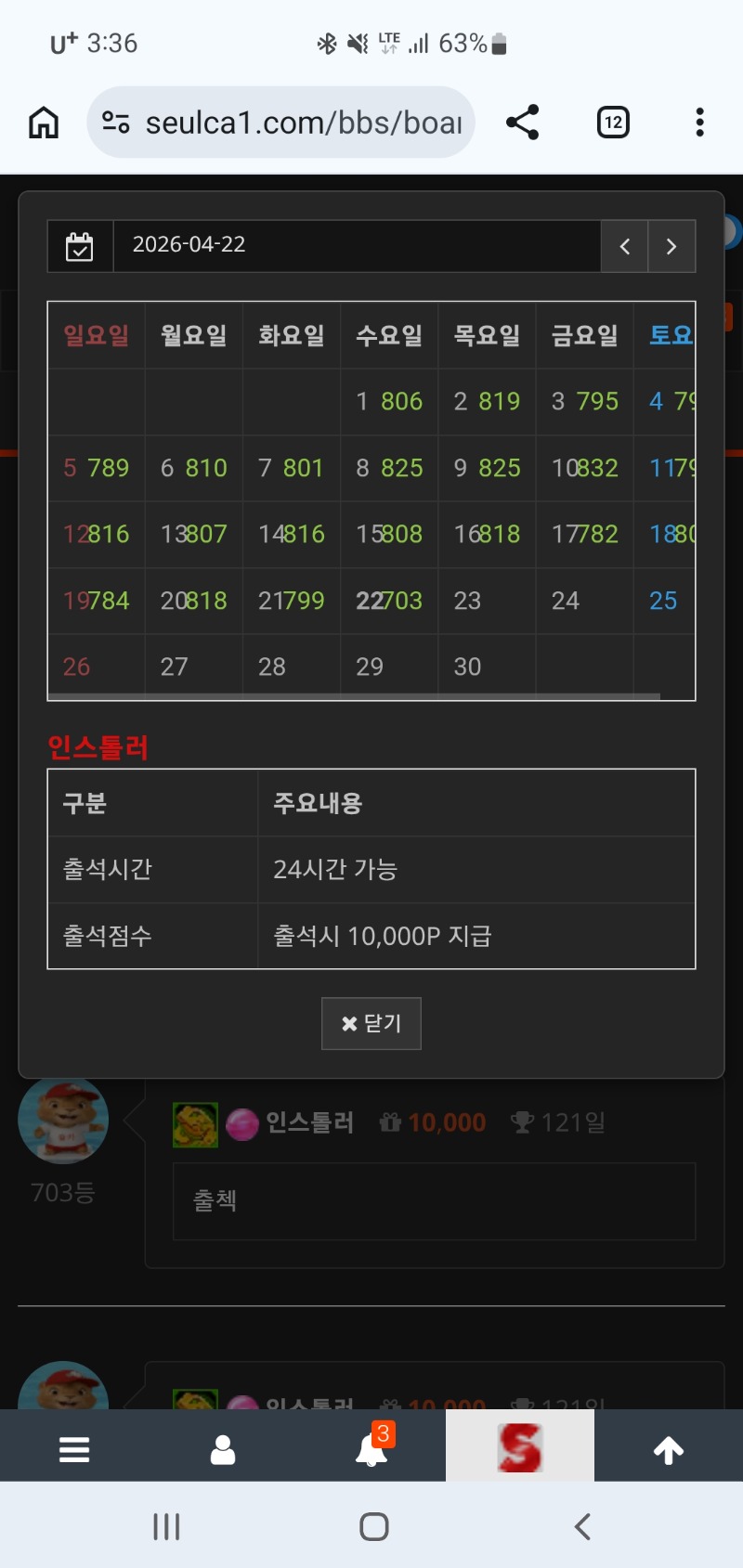Open the system recent apps

coord(166,1526)
